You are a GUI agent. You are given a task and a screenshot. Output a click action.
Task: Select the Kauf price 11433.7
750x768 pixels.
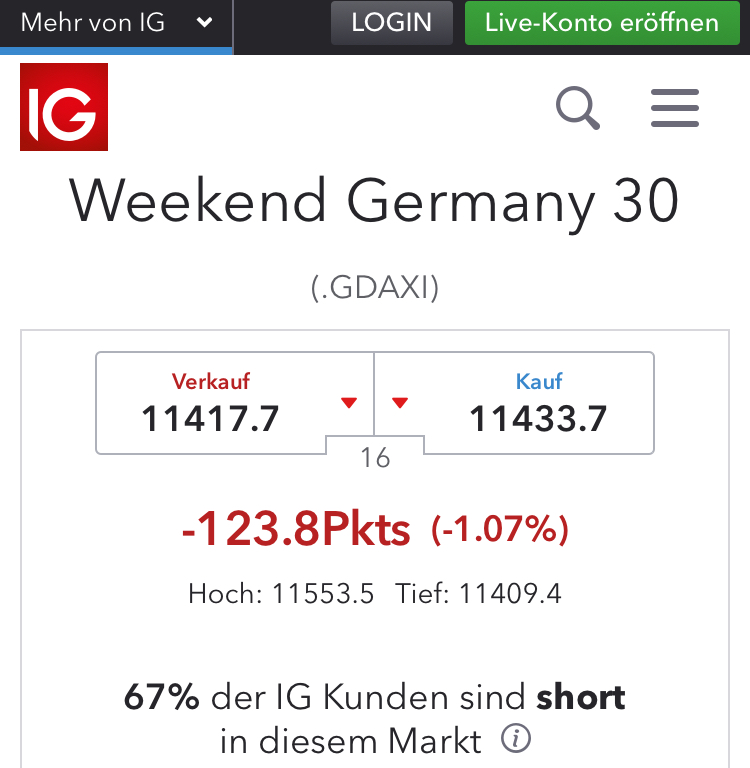(x=538, y=403)
